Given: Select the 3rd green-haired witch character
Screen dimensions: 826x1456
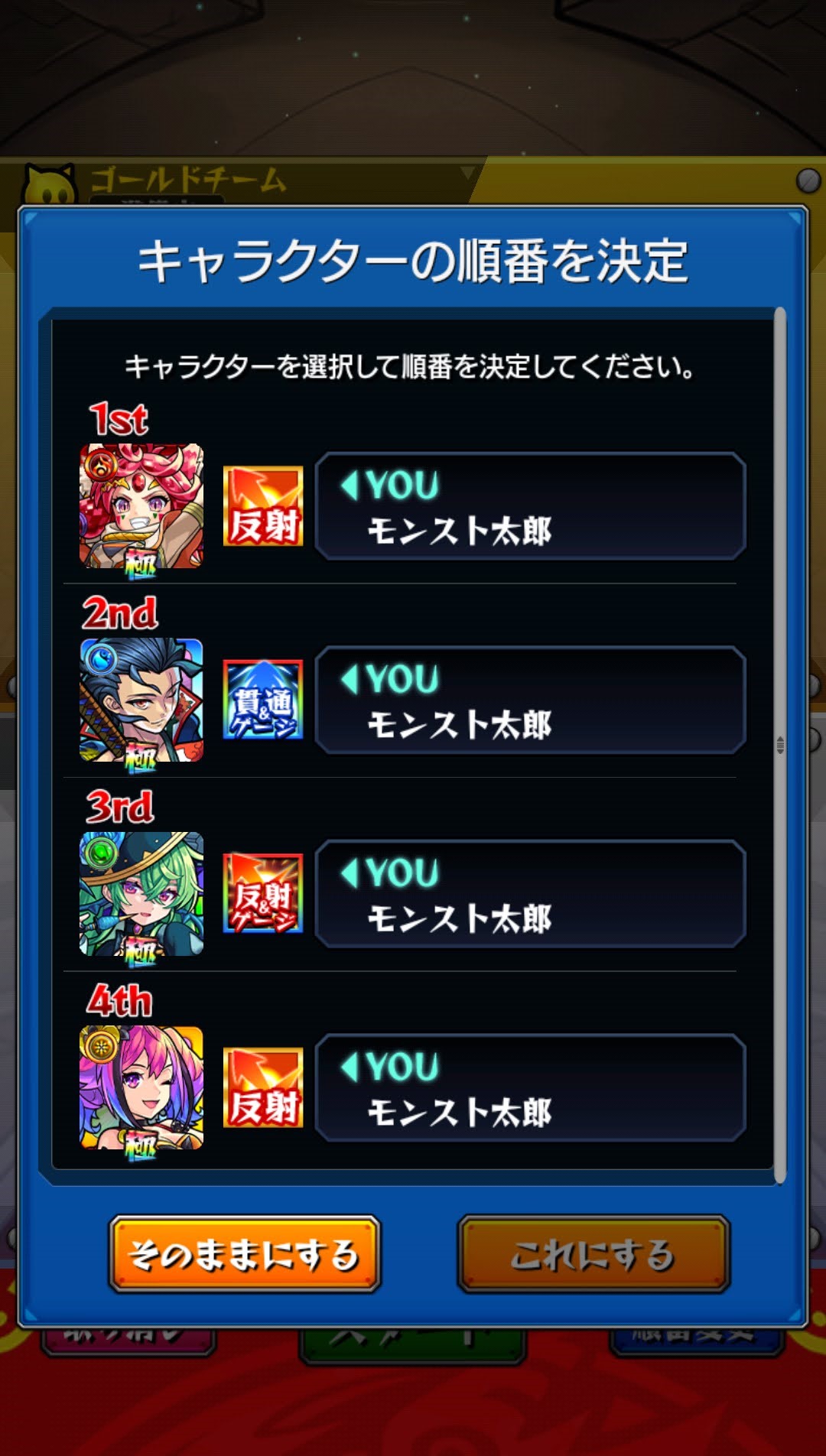Looking at the screenshot, I should pyautogui.click(x=141, y=893).
